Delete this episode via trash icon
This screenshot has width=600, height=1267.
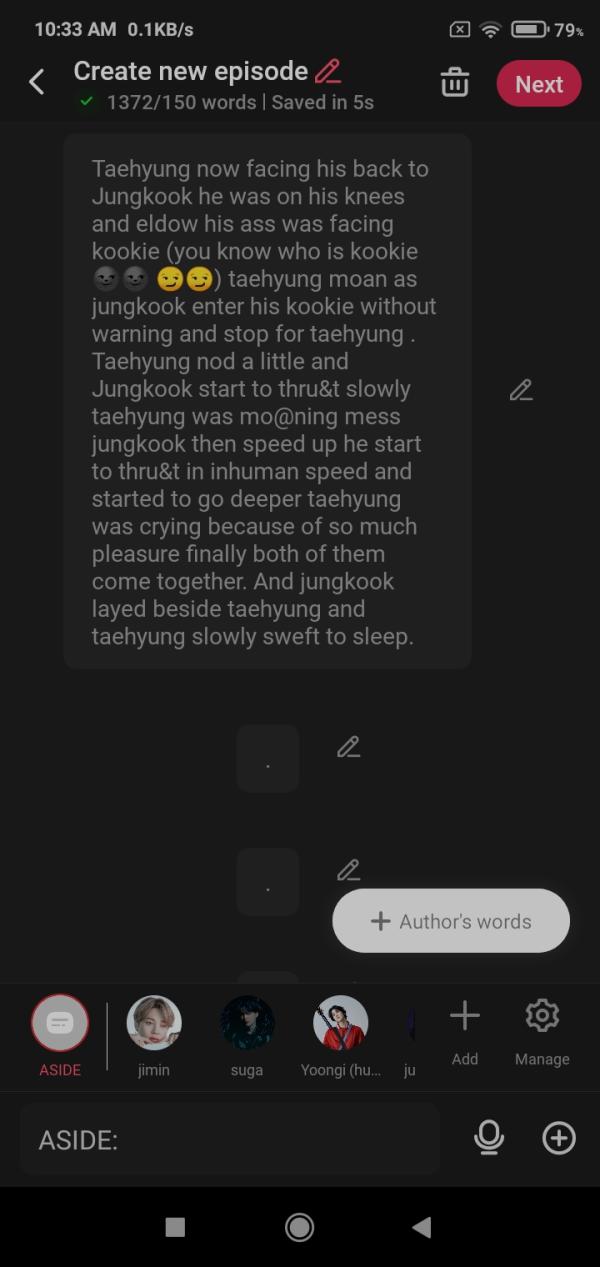point(454,83)
